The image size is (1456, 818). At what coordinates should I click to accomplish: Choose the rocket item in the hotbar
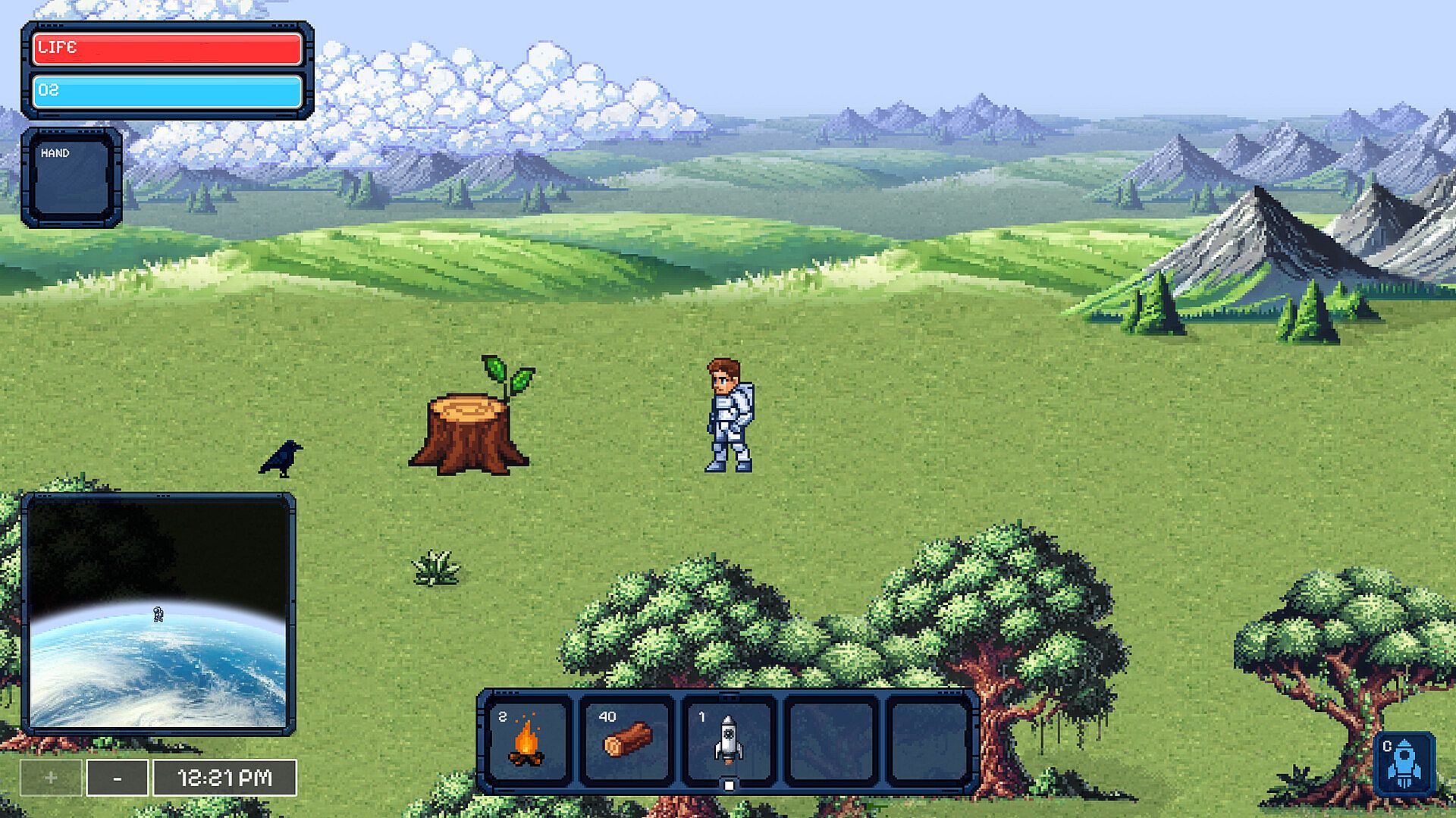pyautogui.click(x=728, y=741)
